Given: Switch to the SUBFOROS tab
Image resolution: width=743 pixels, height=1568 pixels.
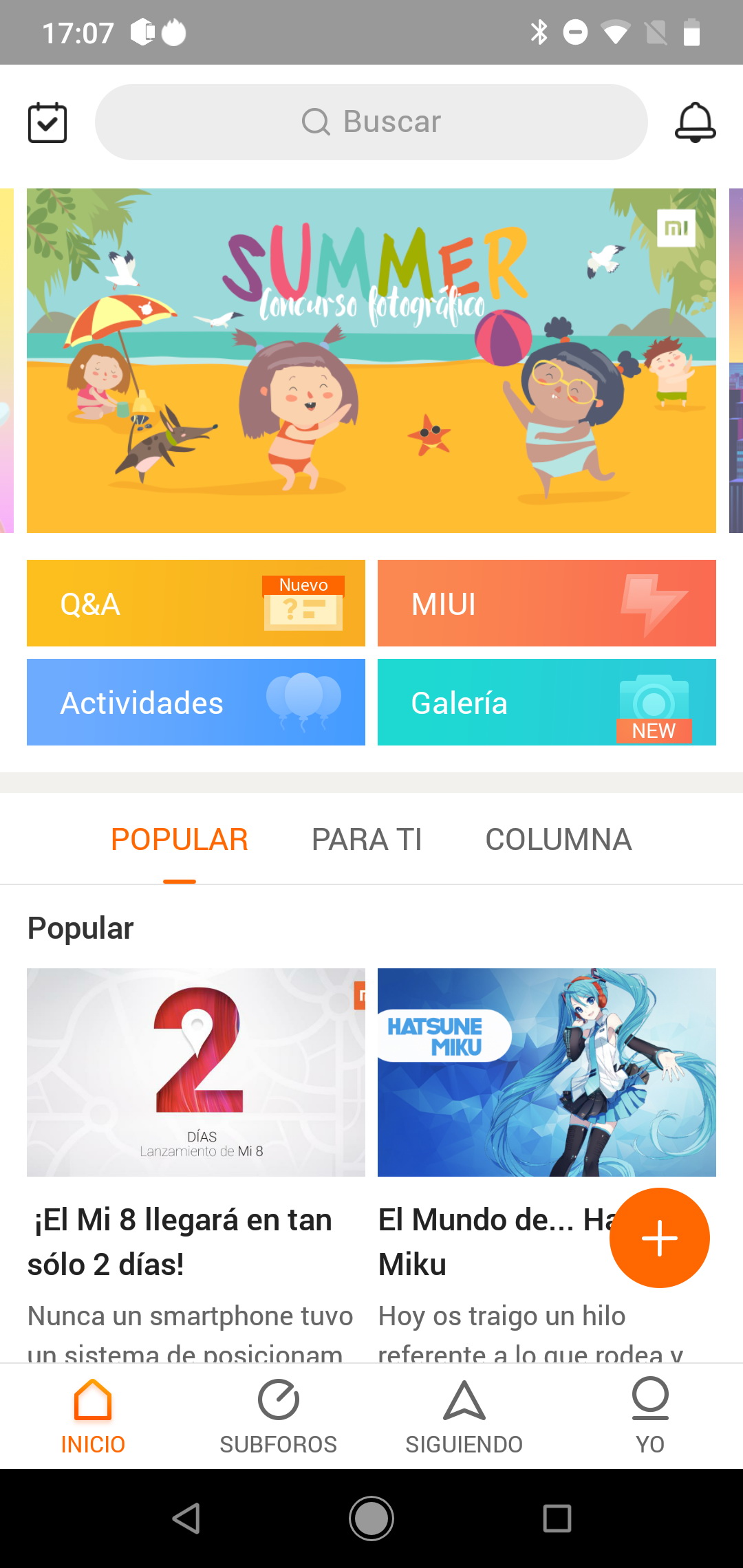Looking at the screenshot, I should click(x=279, y=1417).
